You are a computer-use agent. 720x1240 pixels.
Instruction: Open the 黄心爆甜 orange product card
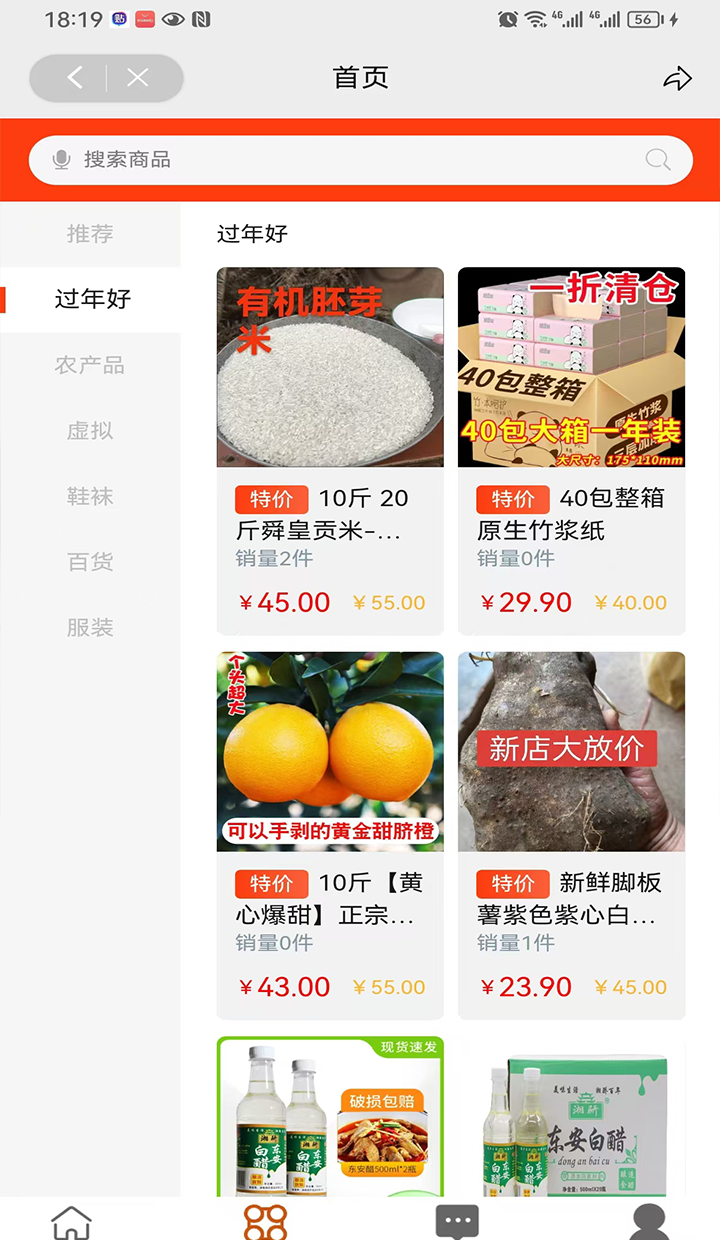pyautogui.click(x=330, y=835)
